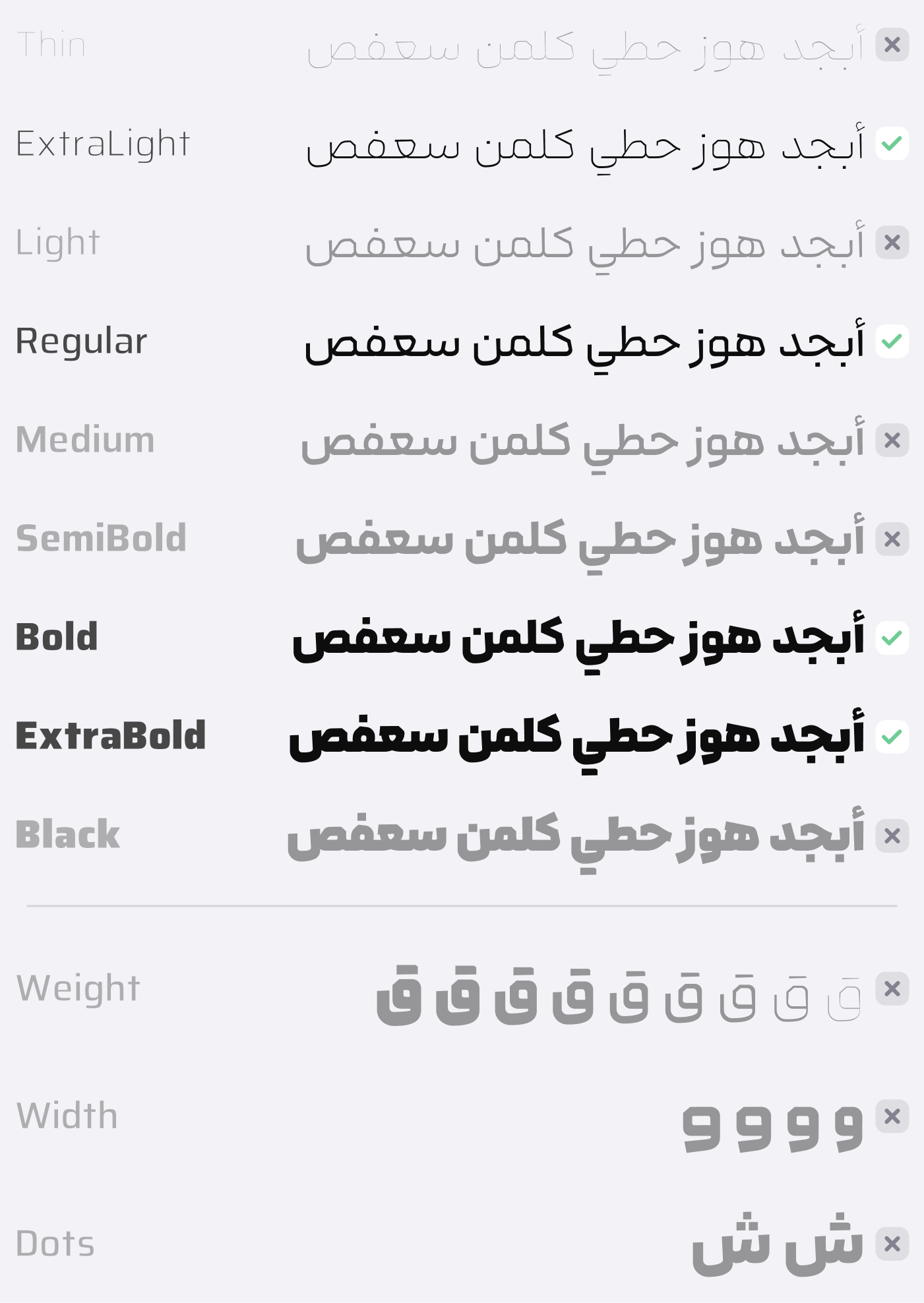The height and width of the screenshot is (1303, 924).
Task: Enable the Weight axis option
Action: tap(892, 988)
